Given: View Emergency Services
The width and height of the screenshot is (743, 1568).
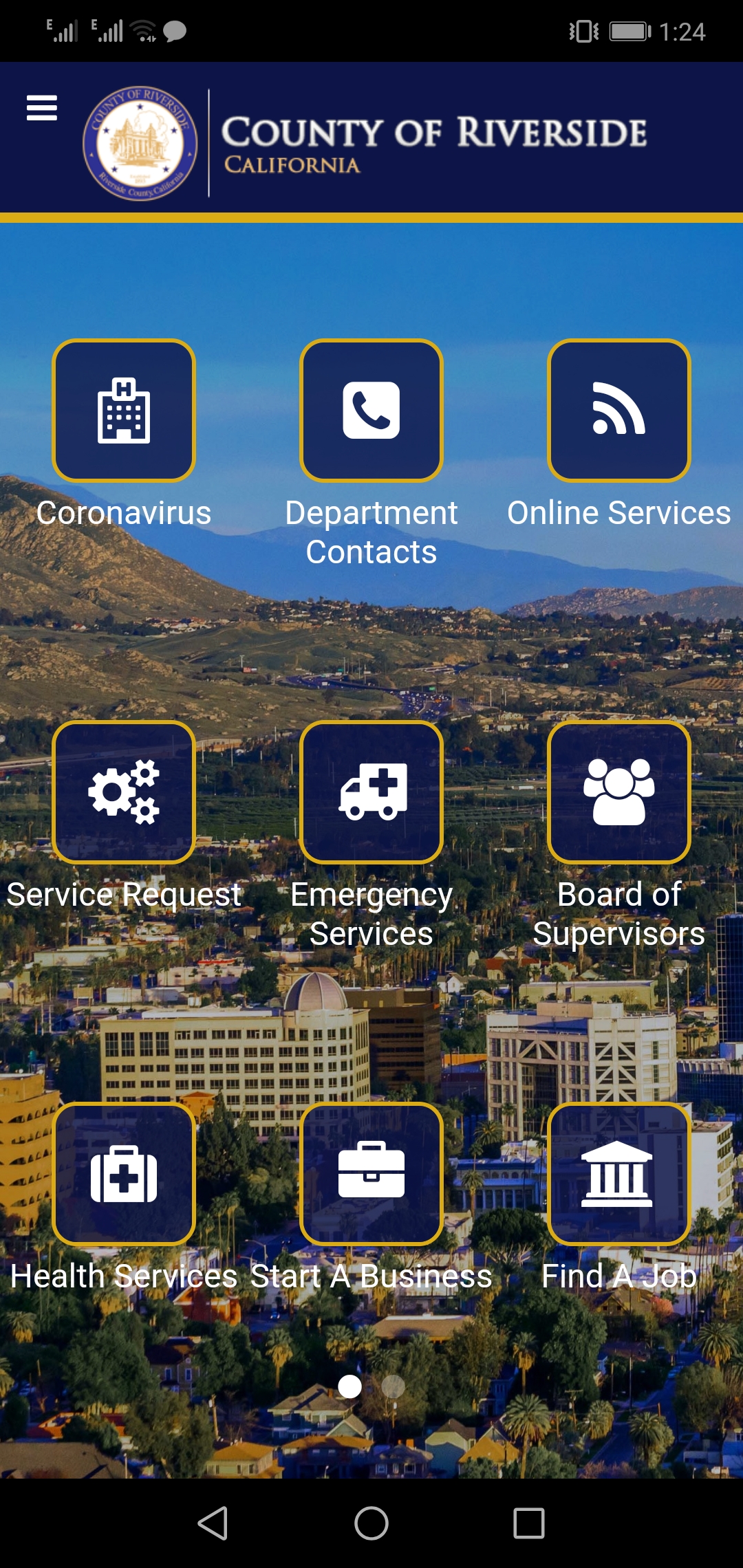Looking at the screenshot, I should click(x=371, y=792).
